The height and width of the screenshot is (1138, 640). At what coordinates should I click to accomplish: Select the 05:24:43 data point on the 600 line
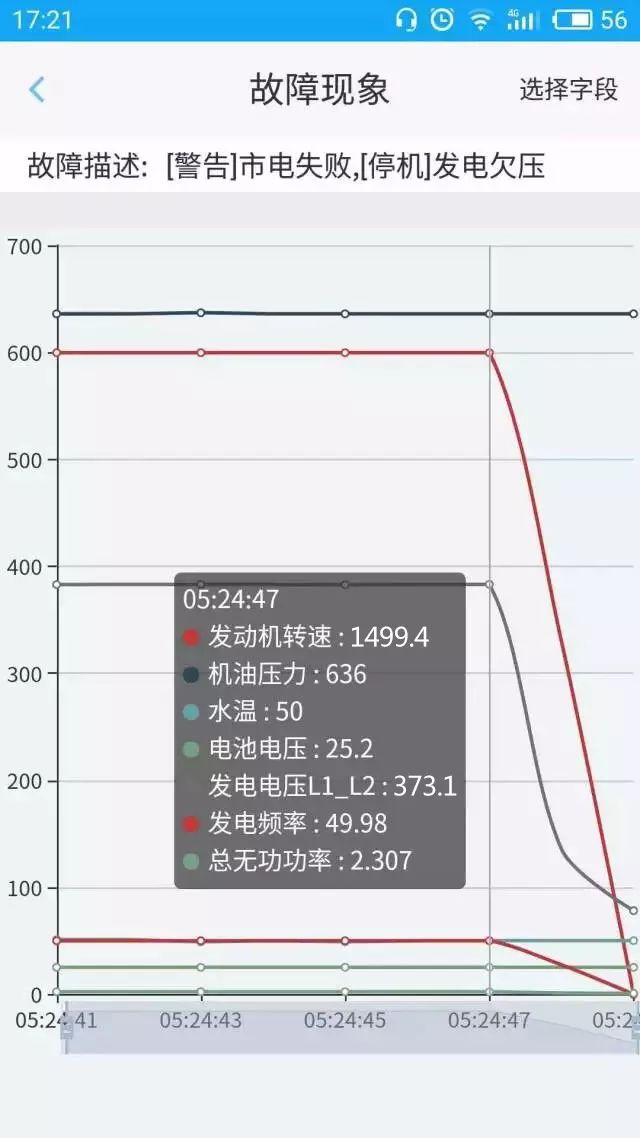click(201, 353)
